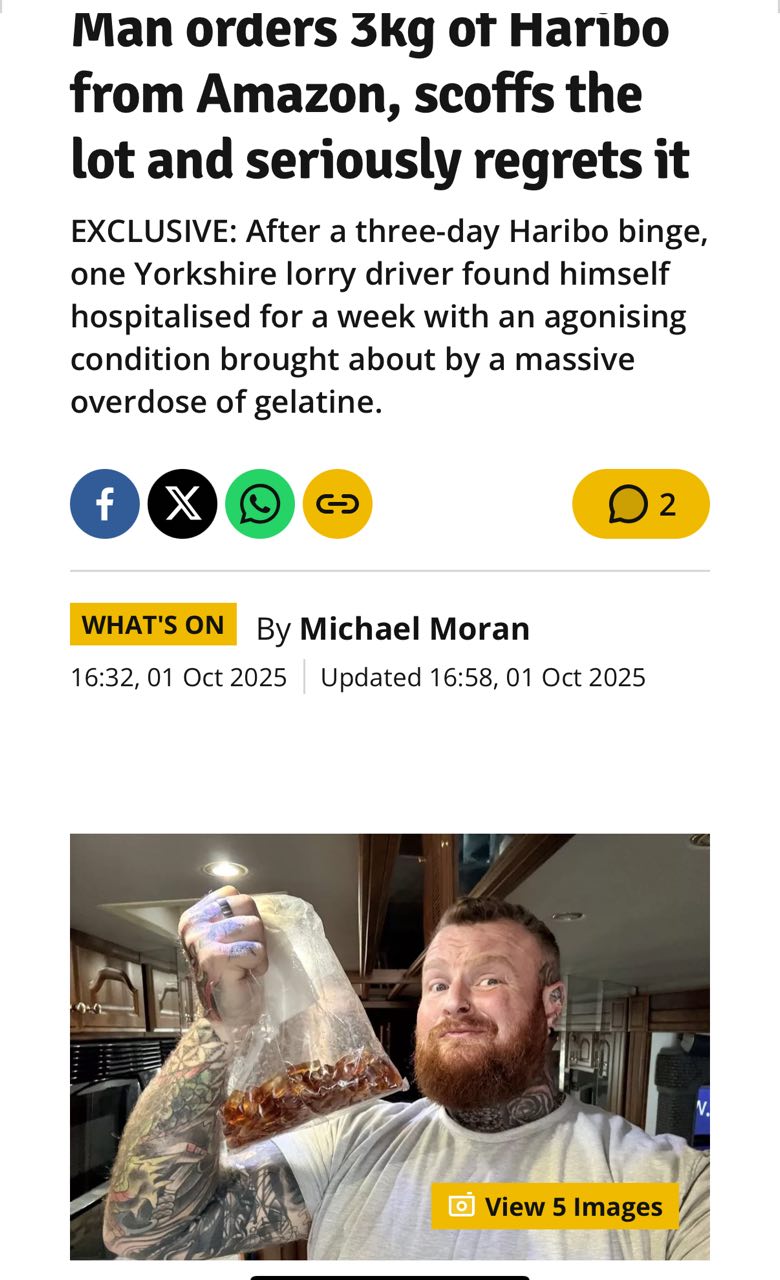This screenshot has width=780, height=1280.
Task: View 5 Images gallery
Action: point(556,1206)
